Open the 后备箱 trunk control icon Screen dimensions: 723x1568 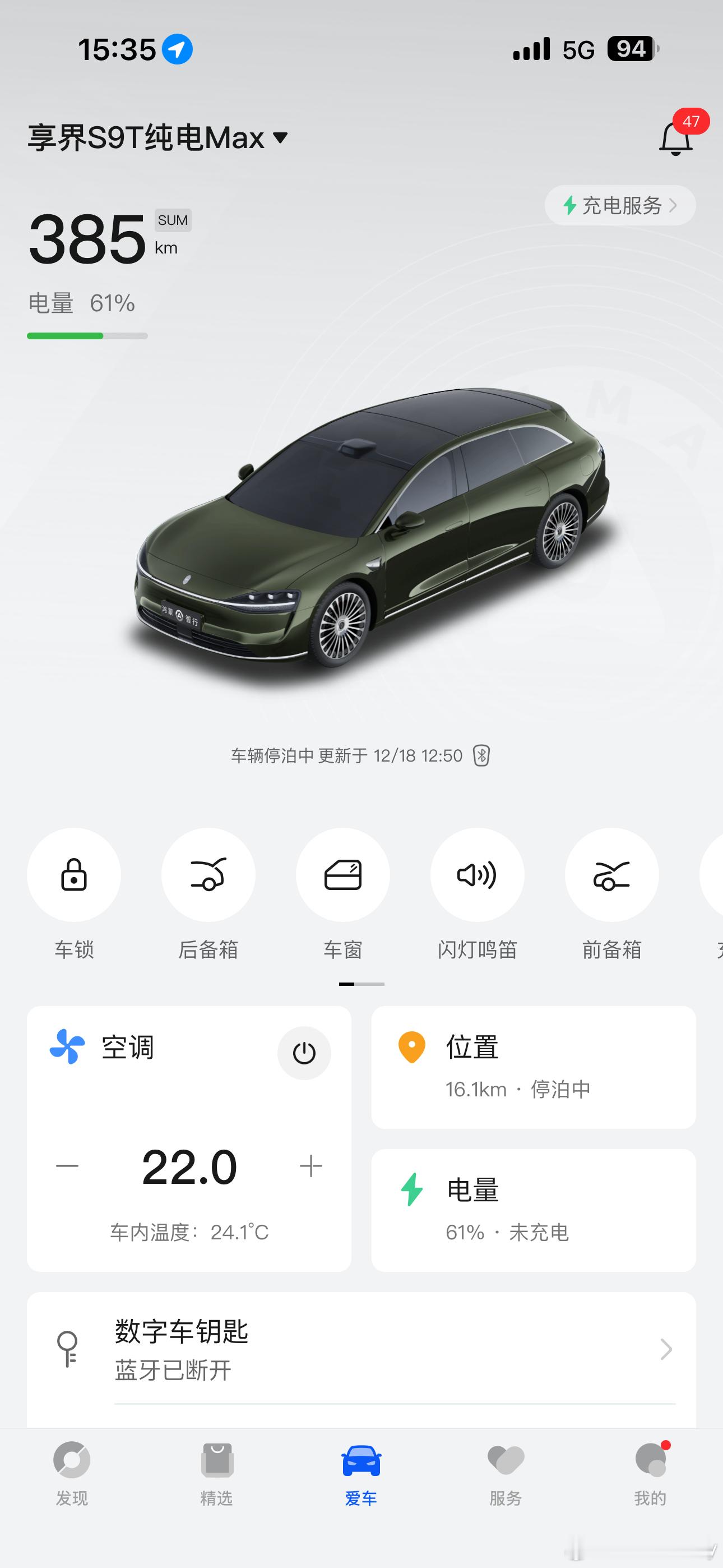(x=207, y=875)
